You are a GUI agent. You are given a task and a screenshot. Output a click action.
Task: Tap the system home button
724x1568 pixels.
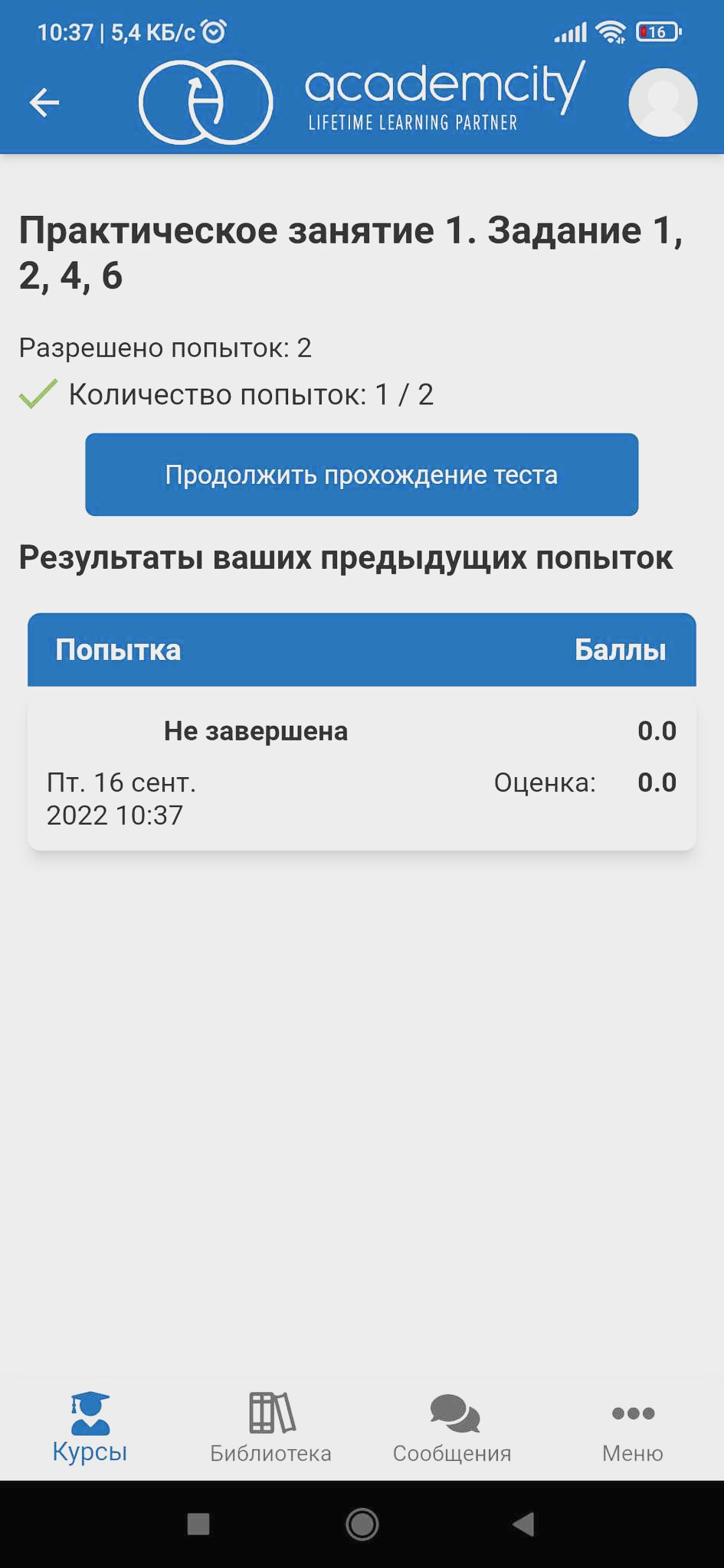pos(362,1524)
